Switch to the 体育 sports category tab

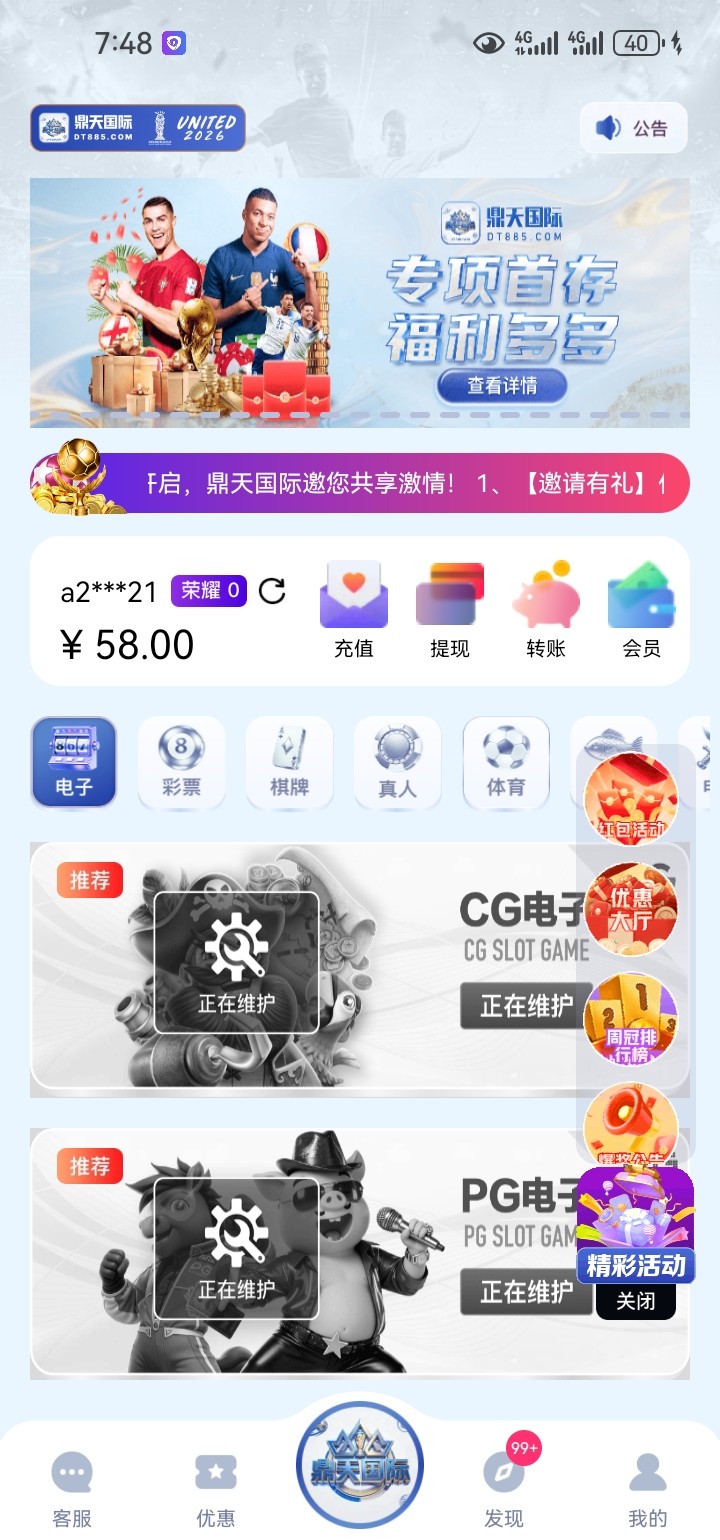point(505,763)
